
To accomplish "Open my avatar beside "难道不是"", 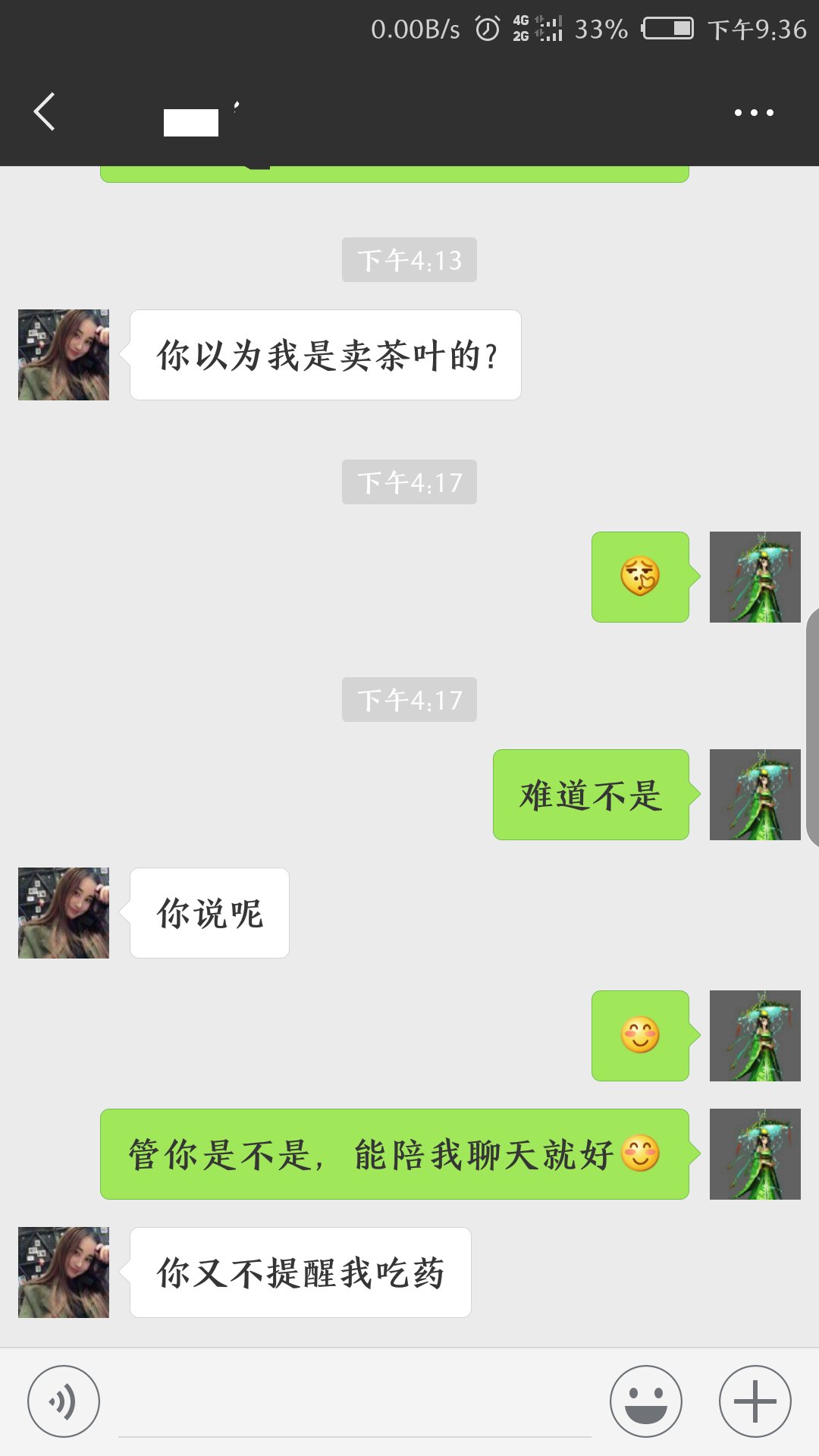I will [755, 795].
